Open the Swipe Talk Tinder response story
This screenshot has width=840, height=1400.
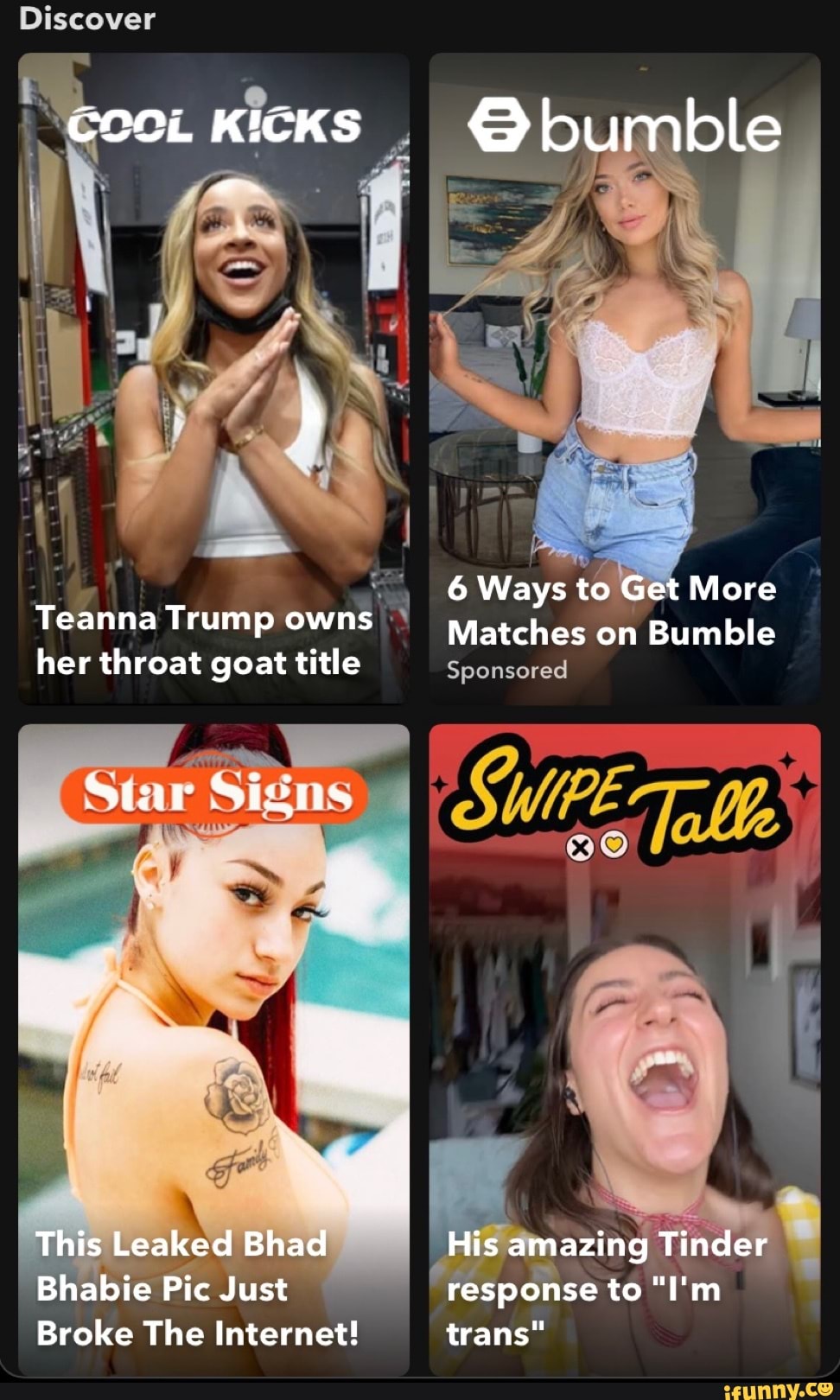point(624,1049)
